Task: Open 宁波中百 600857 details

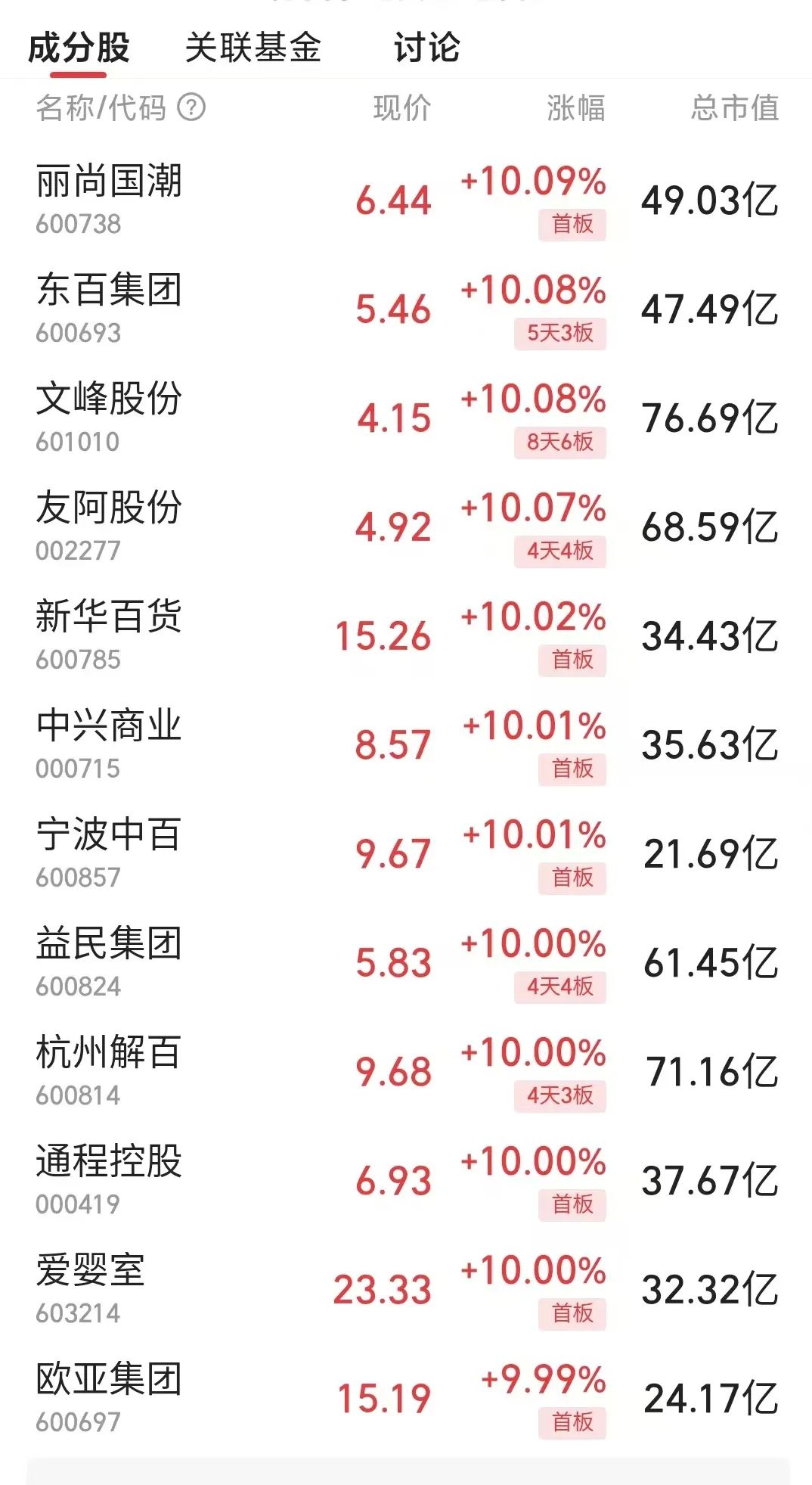Action: pyautogui.click(x=406, y=854)
